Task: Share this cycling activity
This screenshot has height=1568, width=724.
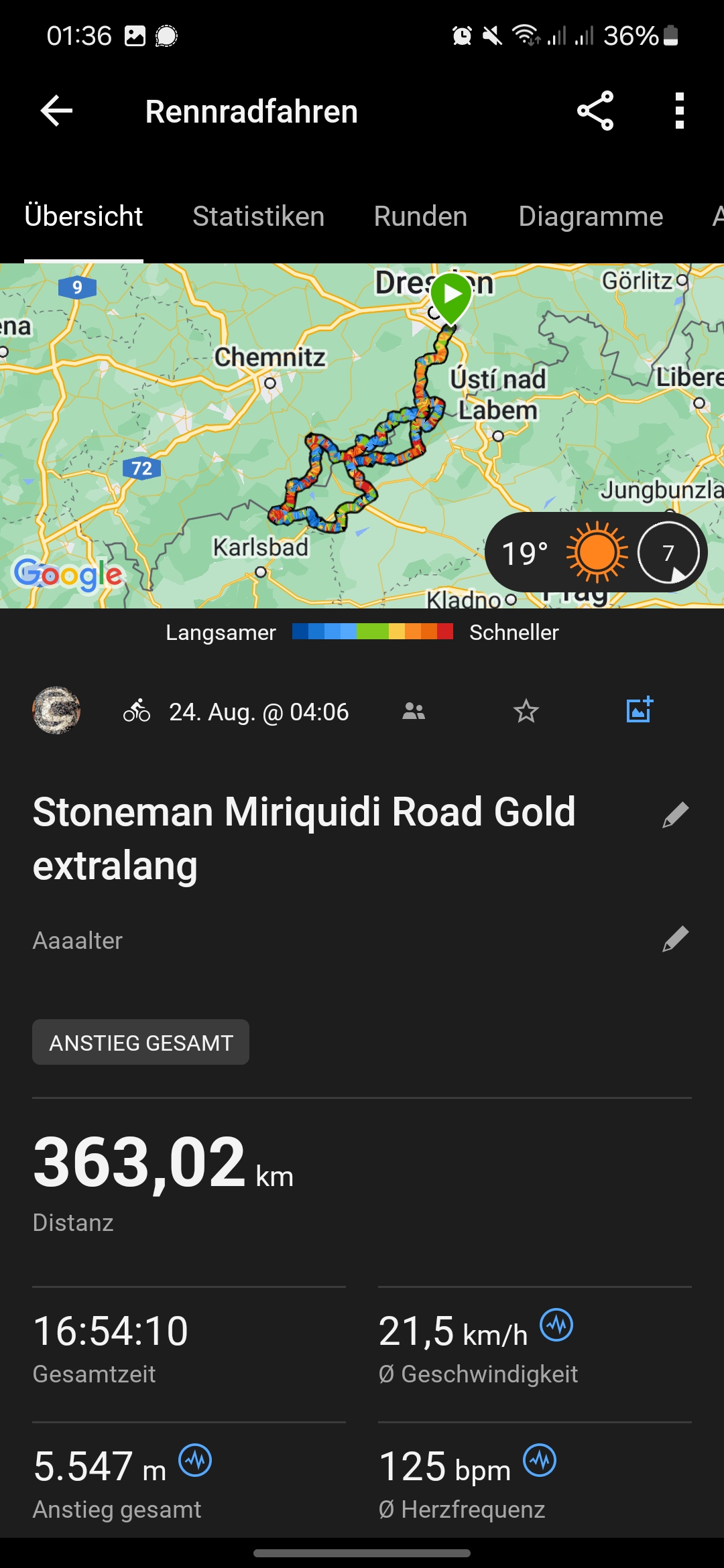Action: coord(595,111)
